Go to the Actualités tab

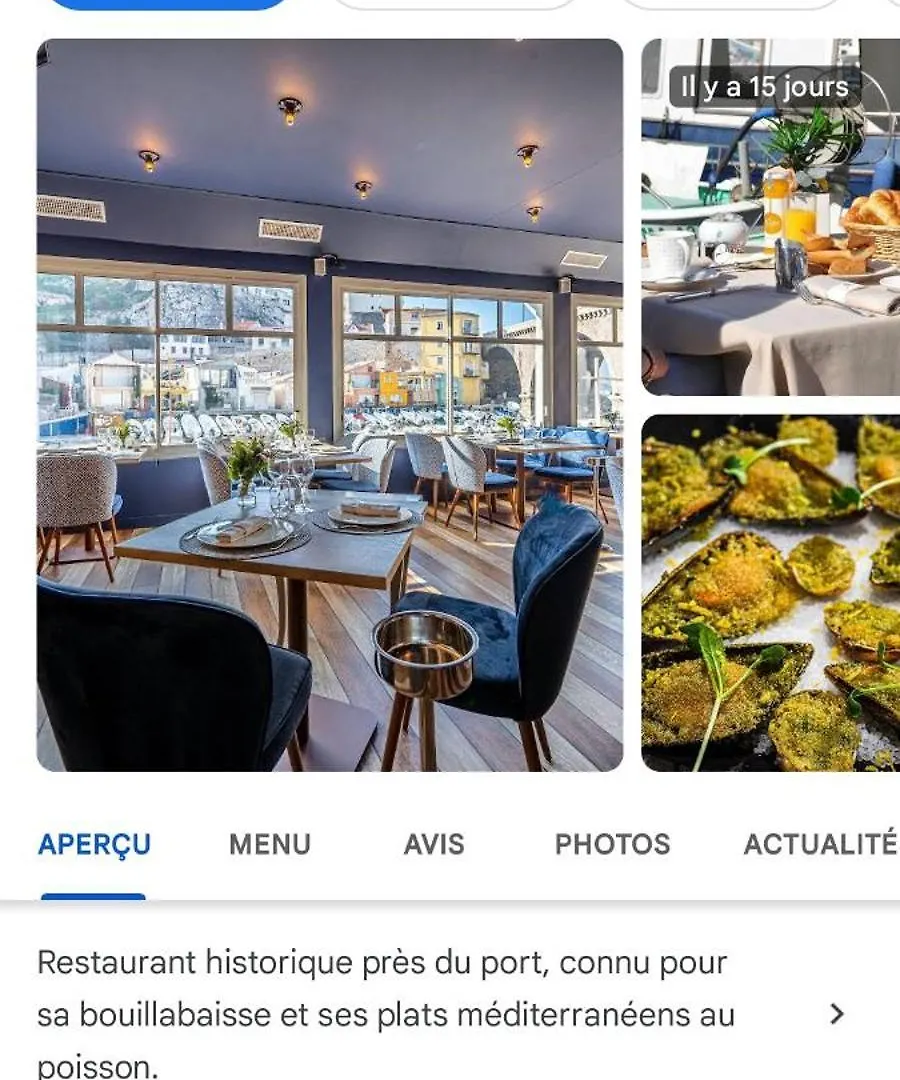point(820,844)
